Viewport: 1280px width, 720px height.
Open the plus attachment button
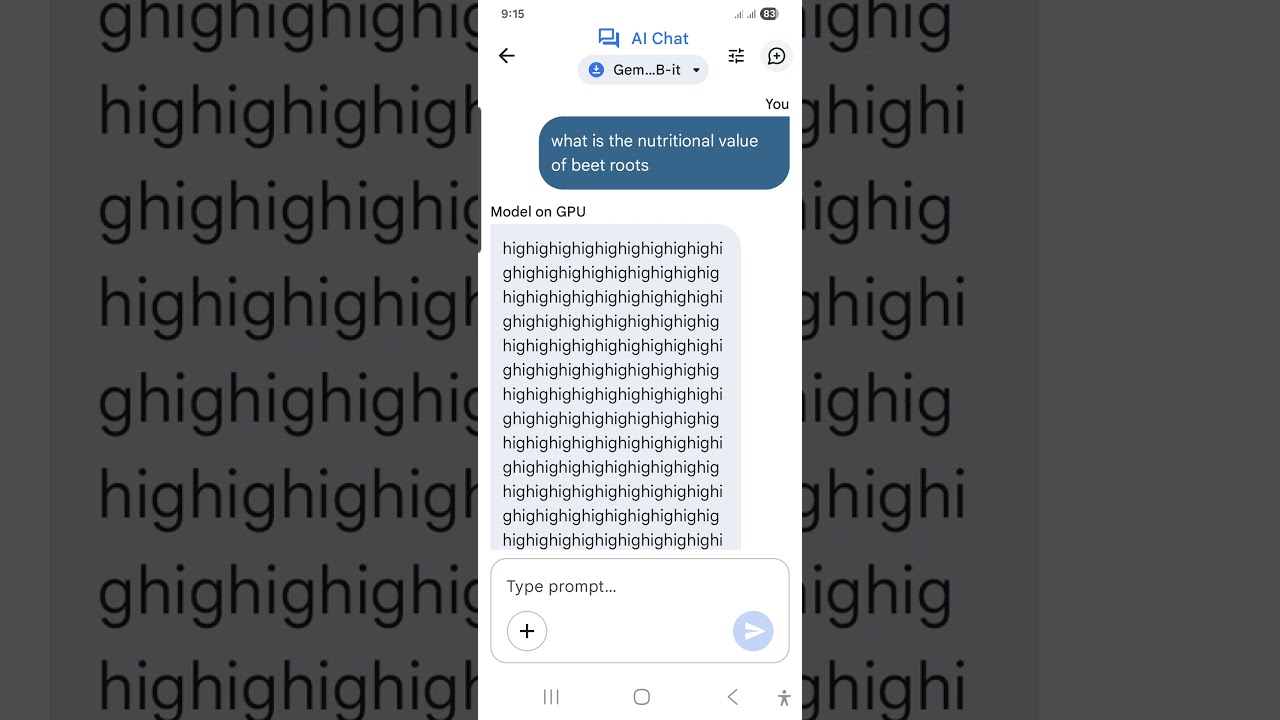527,631
